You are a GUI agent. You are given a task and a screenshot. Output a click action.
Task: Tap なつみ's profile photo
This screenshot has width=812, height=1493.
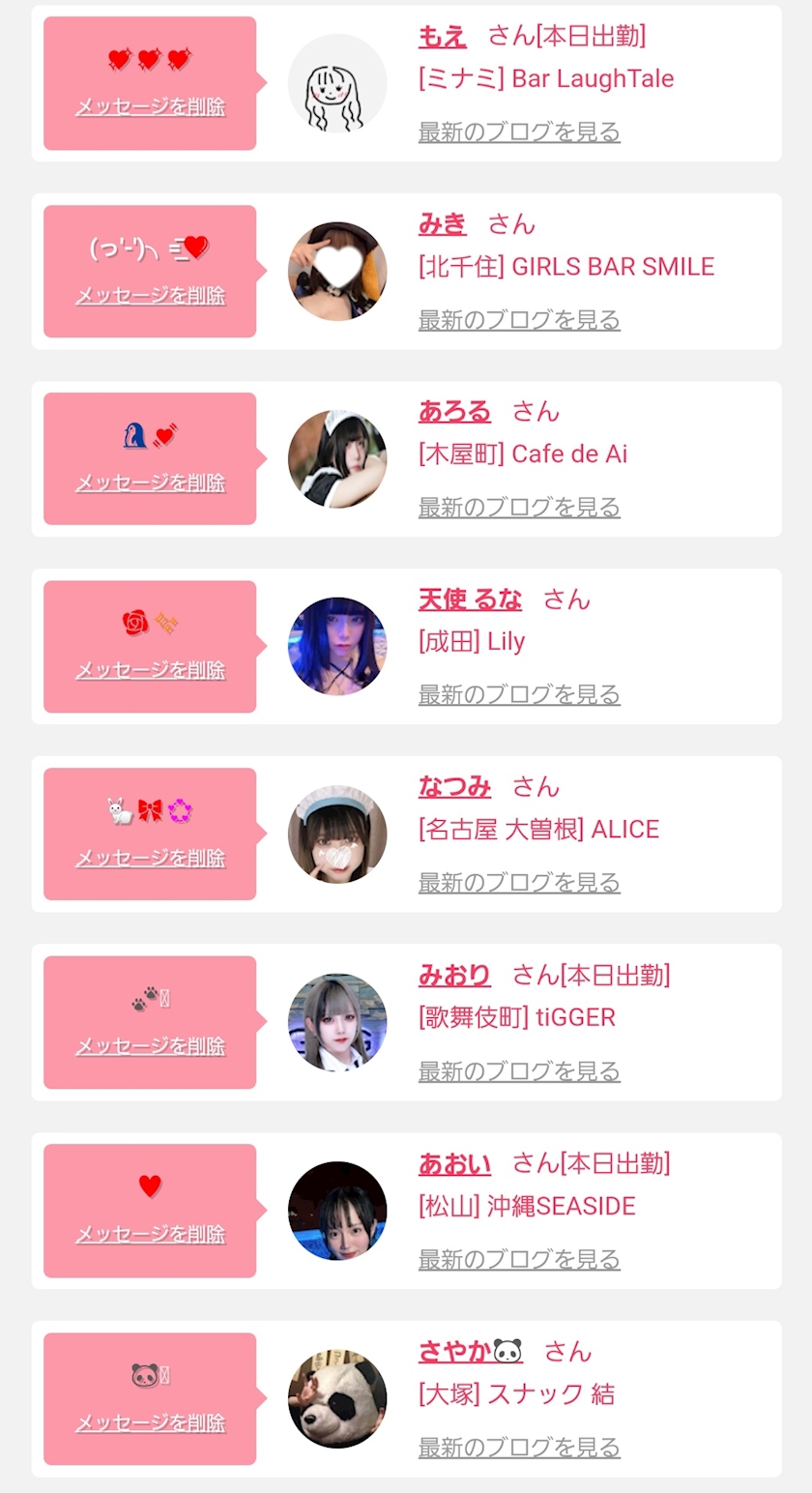[337, 834]
